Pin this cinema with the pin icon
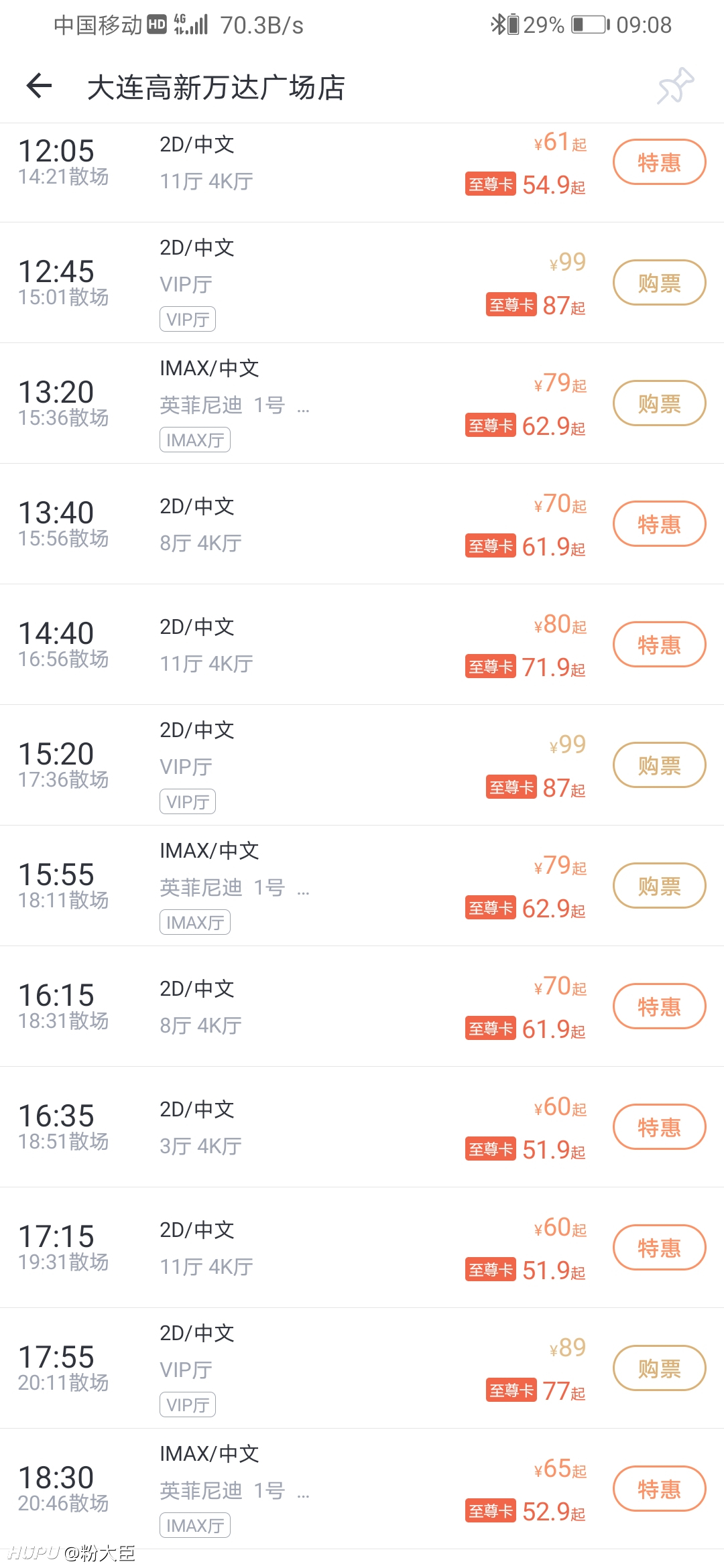The height and width of the screenshot is (1568, 724). click(675, 86)
